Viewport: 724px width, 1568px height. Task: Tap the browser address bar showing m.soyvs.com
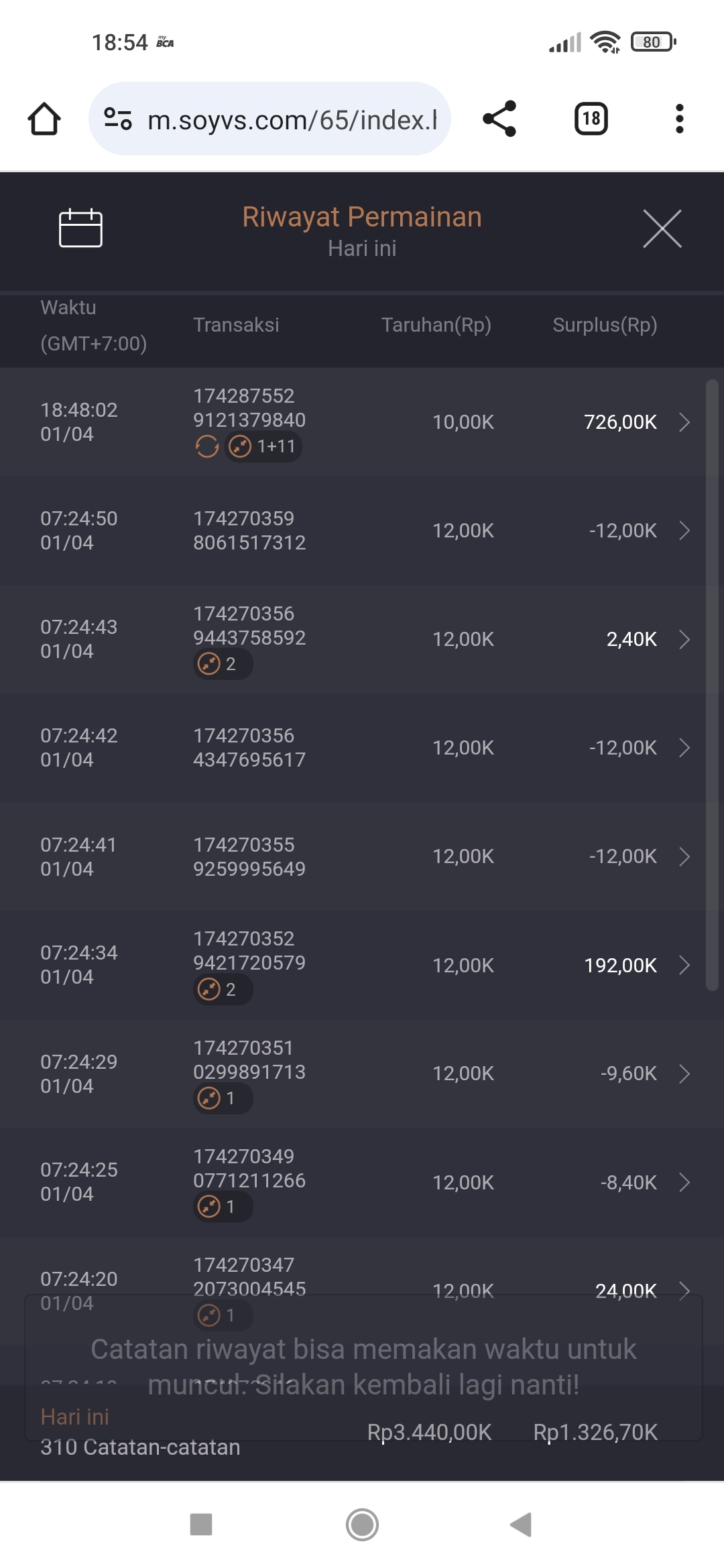(282, 120)
